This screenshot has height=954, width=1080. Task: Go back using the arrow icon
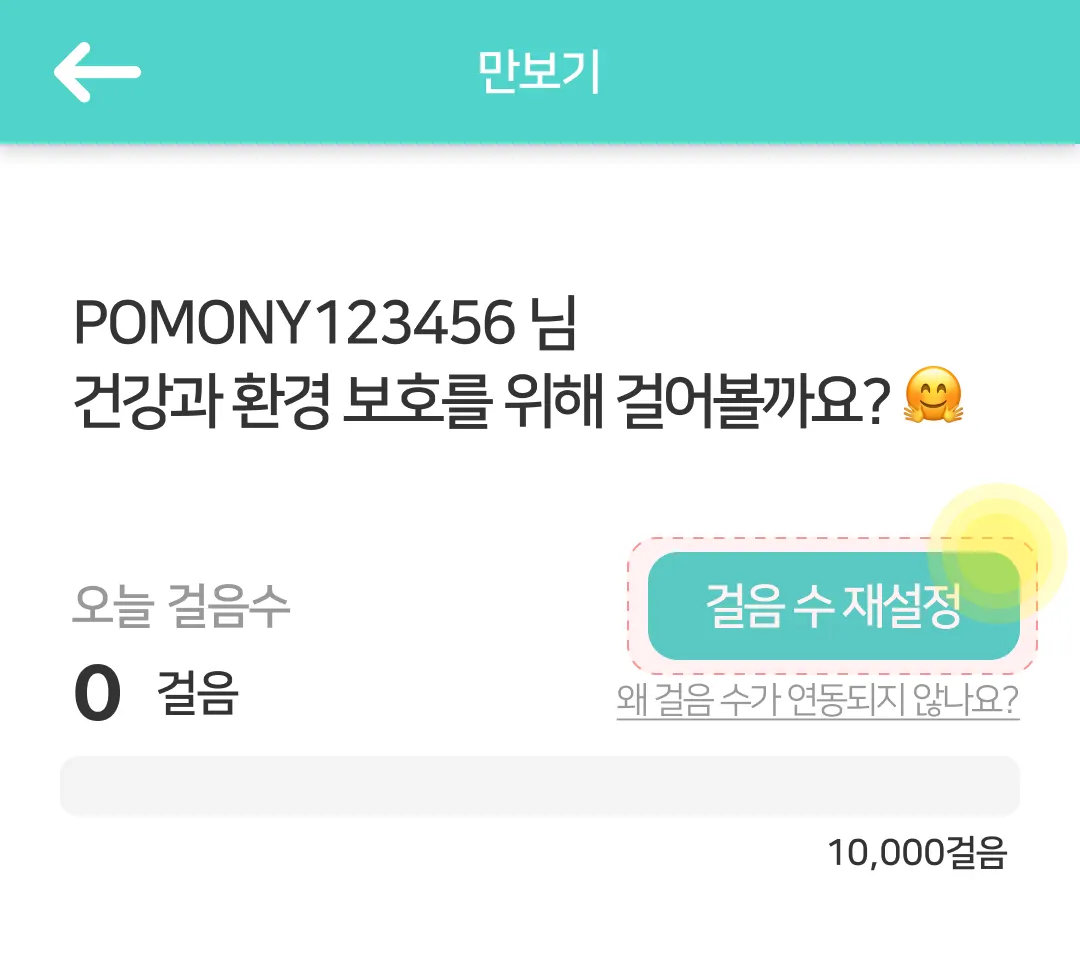[96, 72]
